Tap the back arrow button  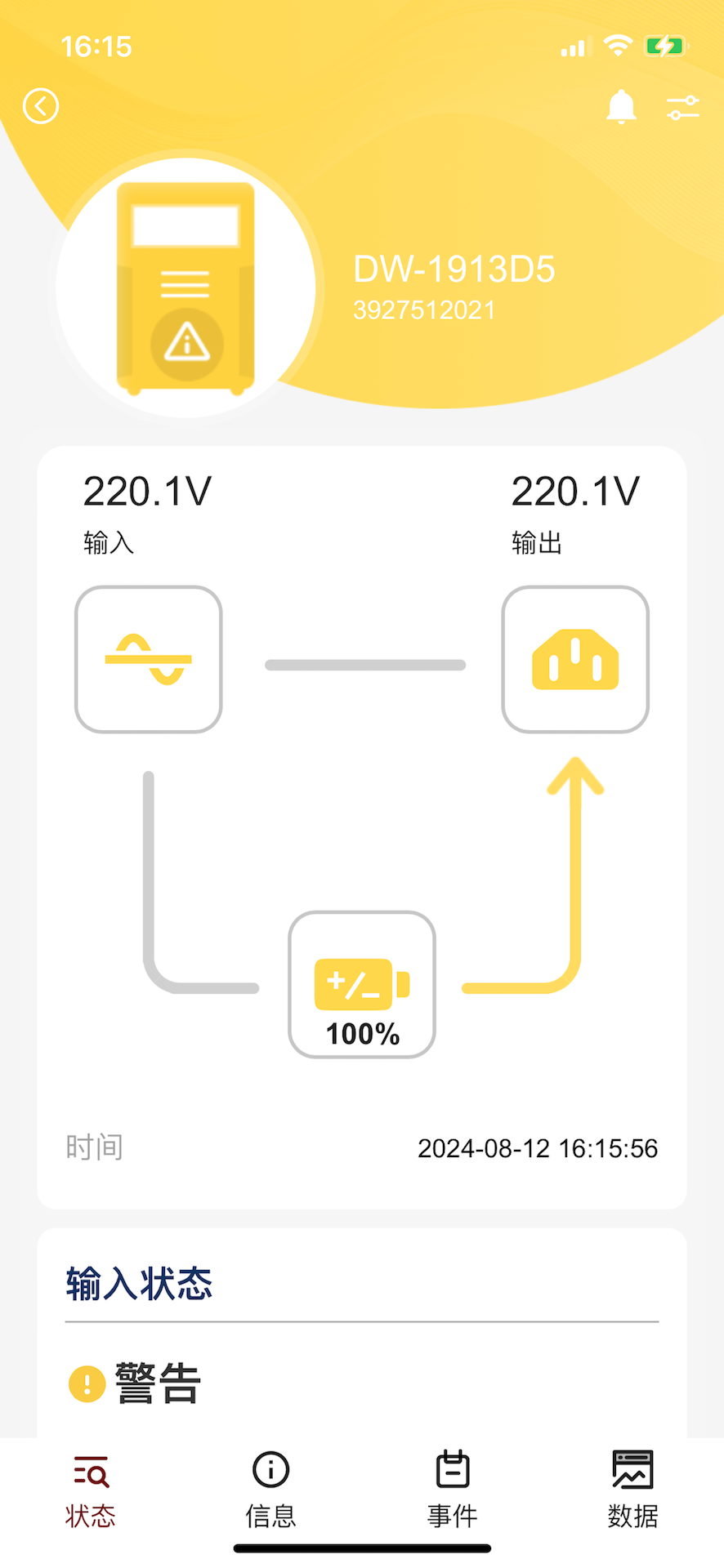click(x=41, y=107)
